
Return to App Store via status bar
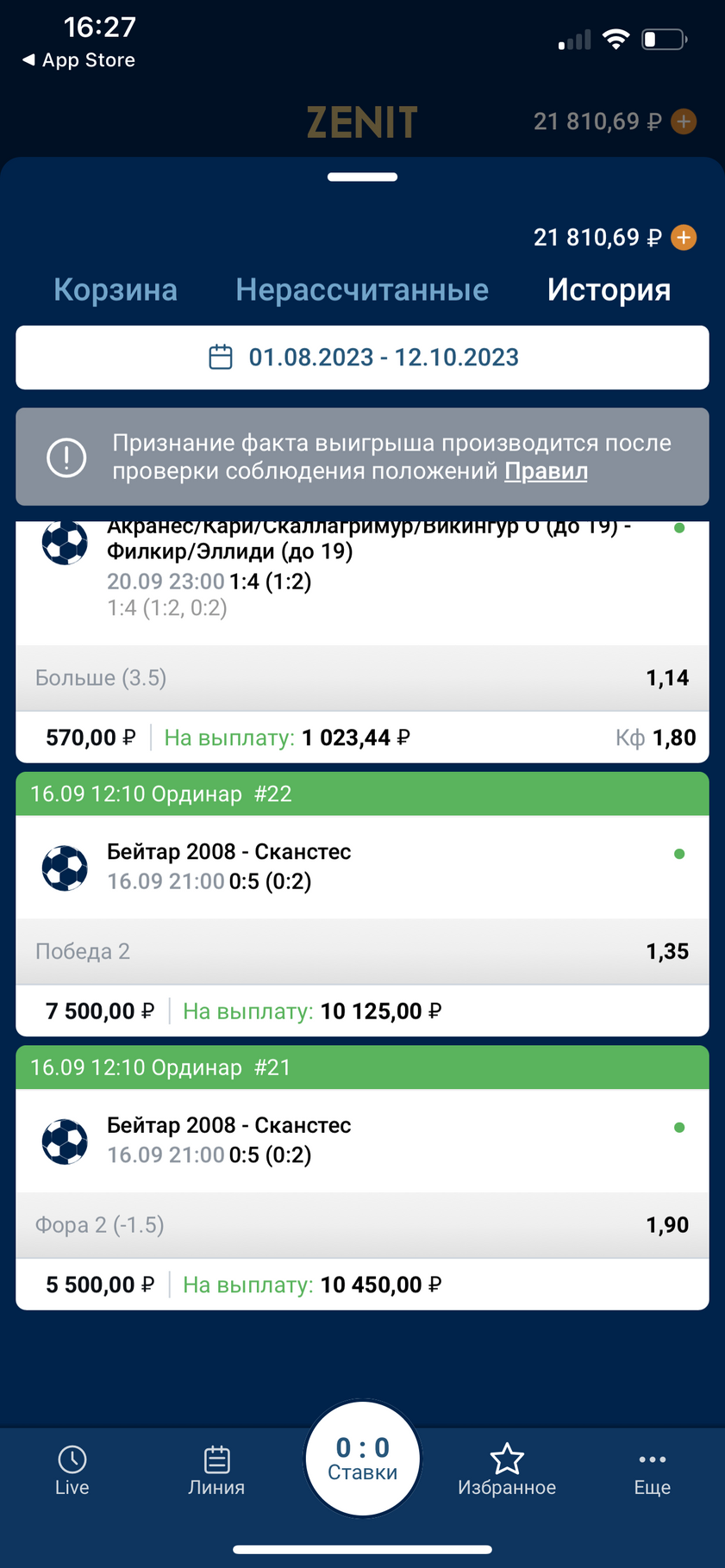click(x=78, y=60)
